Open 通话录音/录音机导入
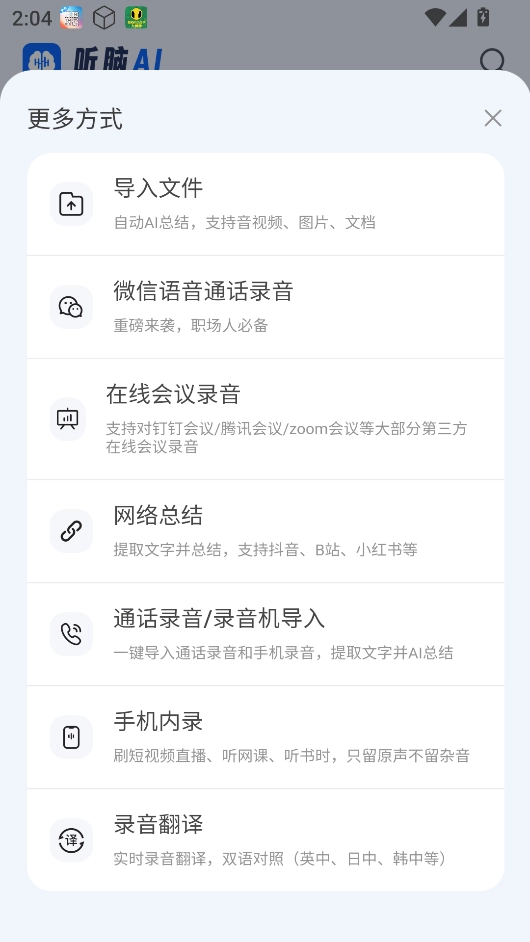530x942 pixels. (265, 634)
